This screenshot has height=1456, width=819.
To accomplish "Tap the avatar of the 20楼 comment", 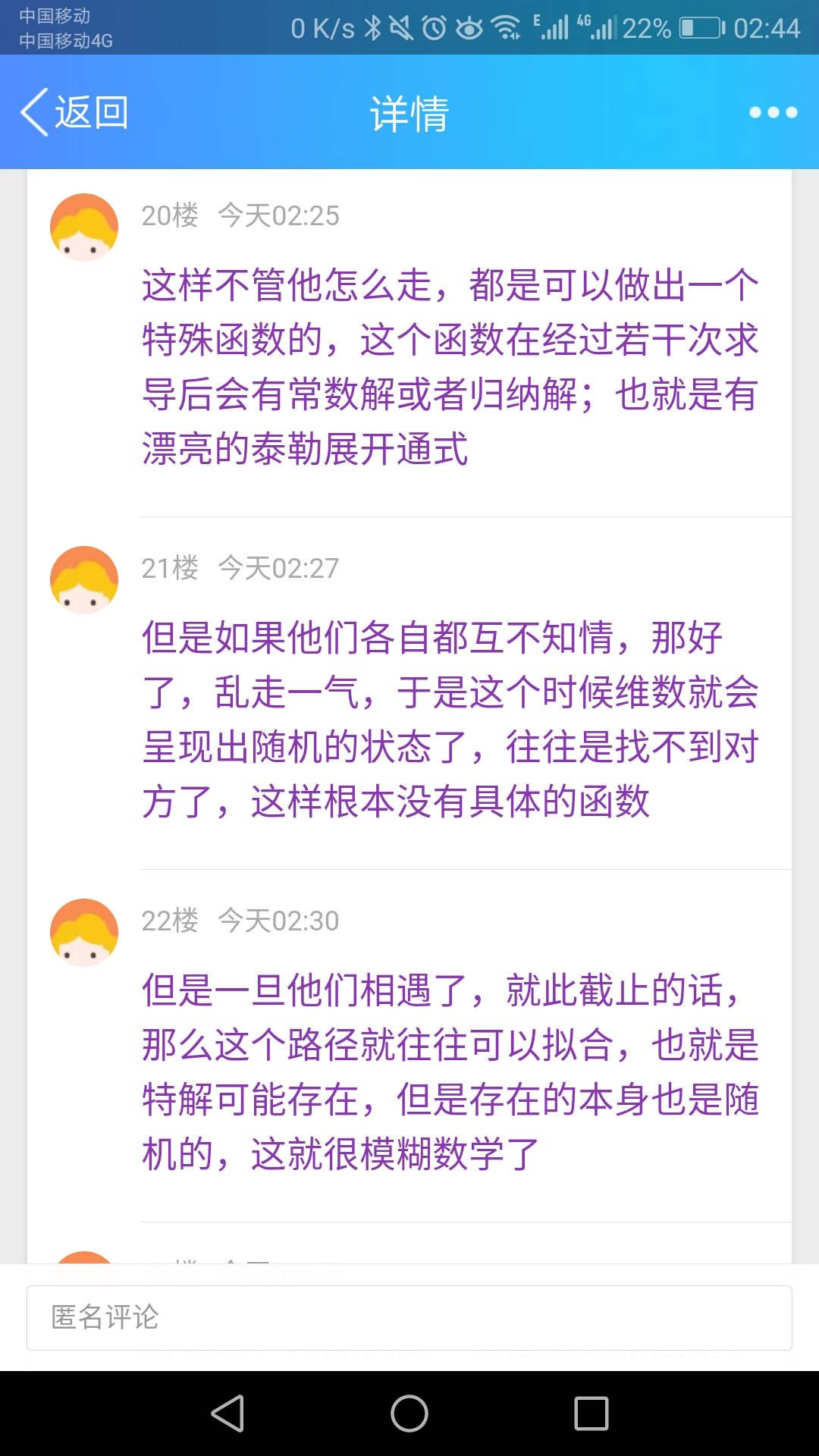I will 84,227.
